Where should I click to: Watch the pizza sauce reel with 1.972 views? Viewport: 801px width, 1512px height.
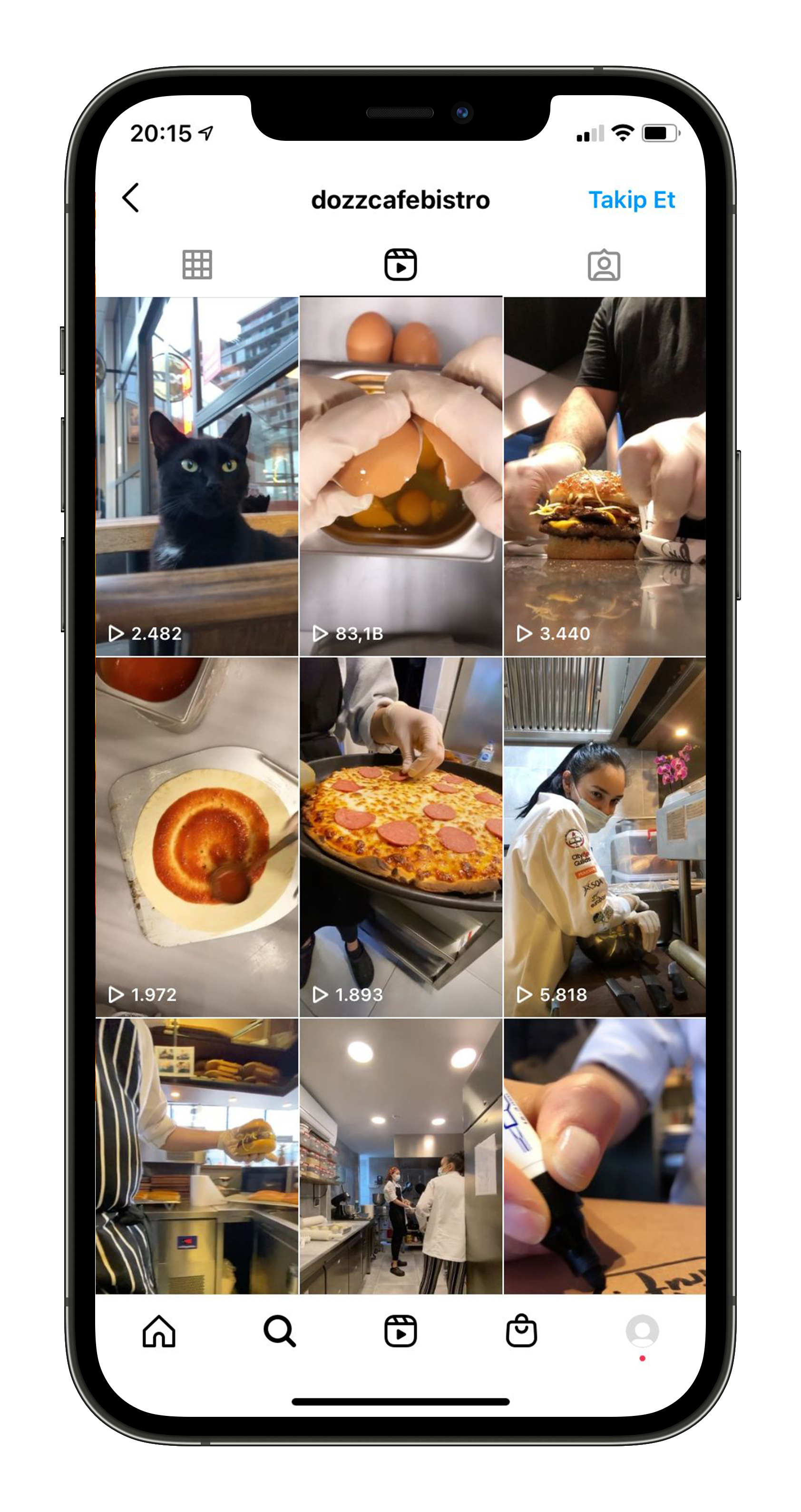(x=196, y=837)
